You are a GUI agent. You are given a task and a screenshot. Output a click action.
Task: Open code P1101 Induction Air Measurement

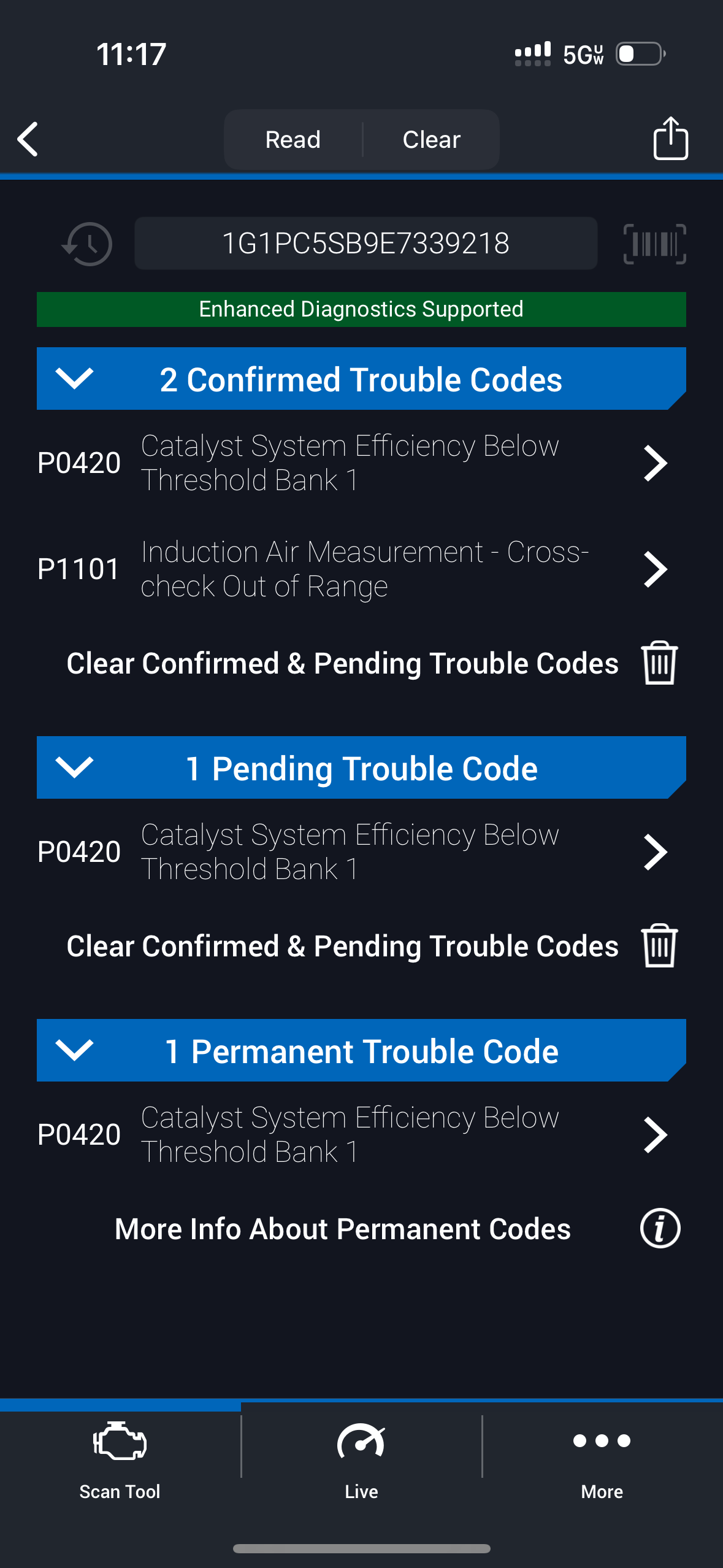tap(352, 569)
